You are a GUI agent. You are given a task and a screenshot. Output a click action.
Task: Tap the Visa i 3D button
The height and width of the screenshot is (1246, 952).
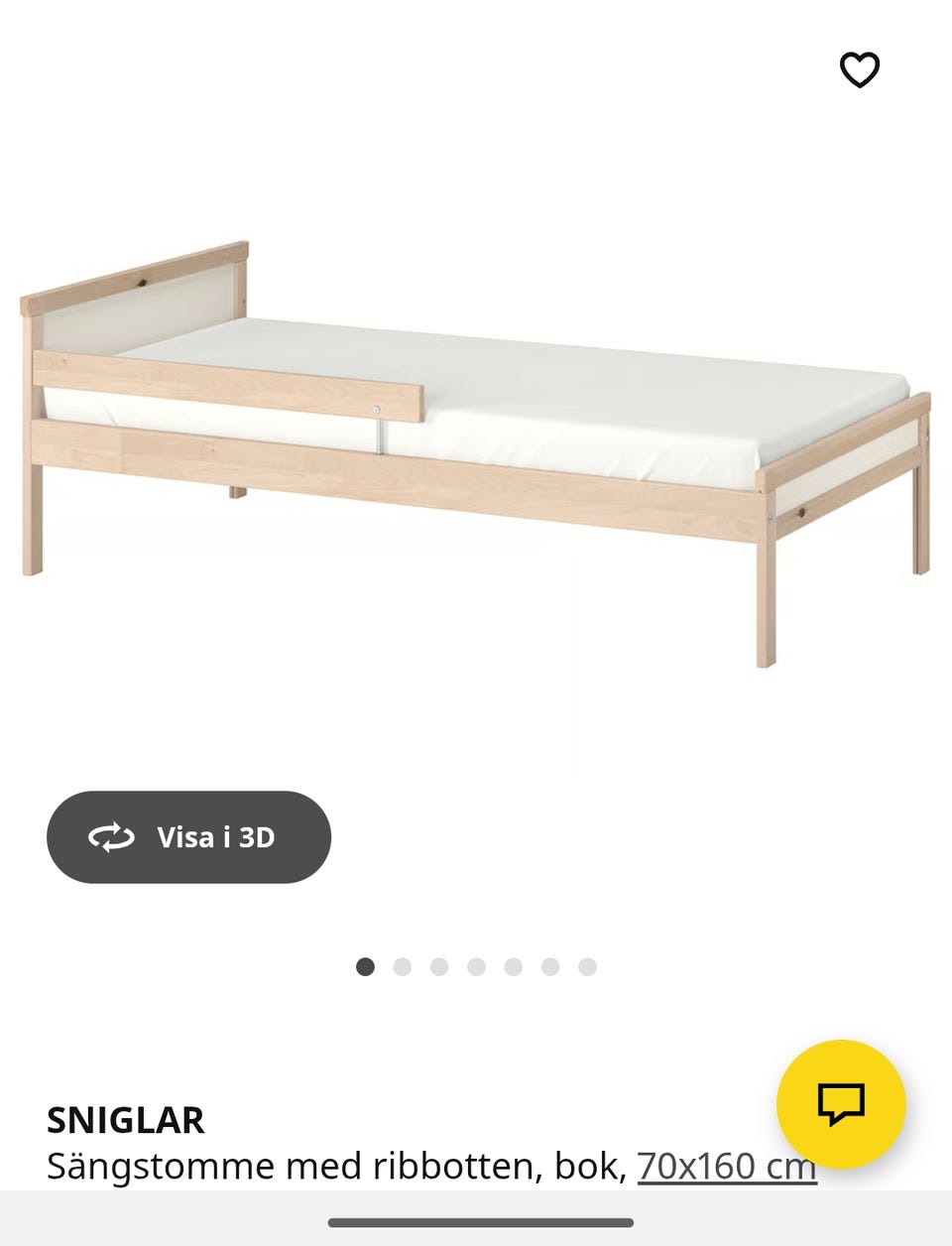(x=188, y=836)
